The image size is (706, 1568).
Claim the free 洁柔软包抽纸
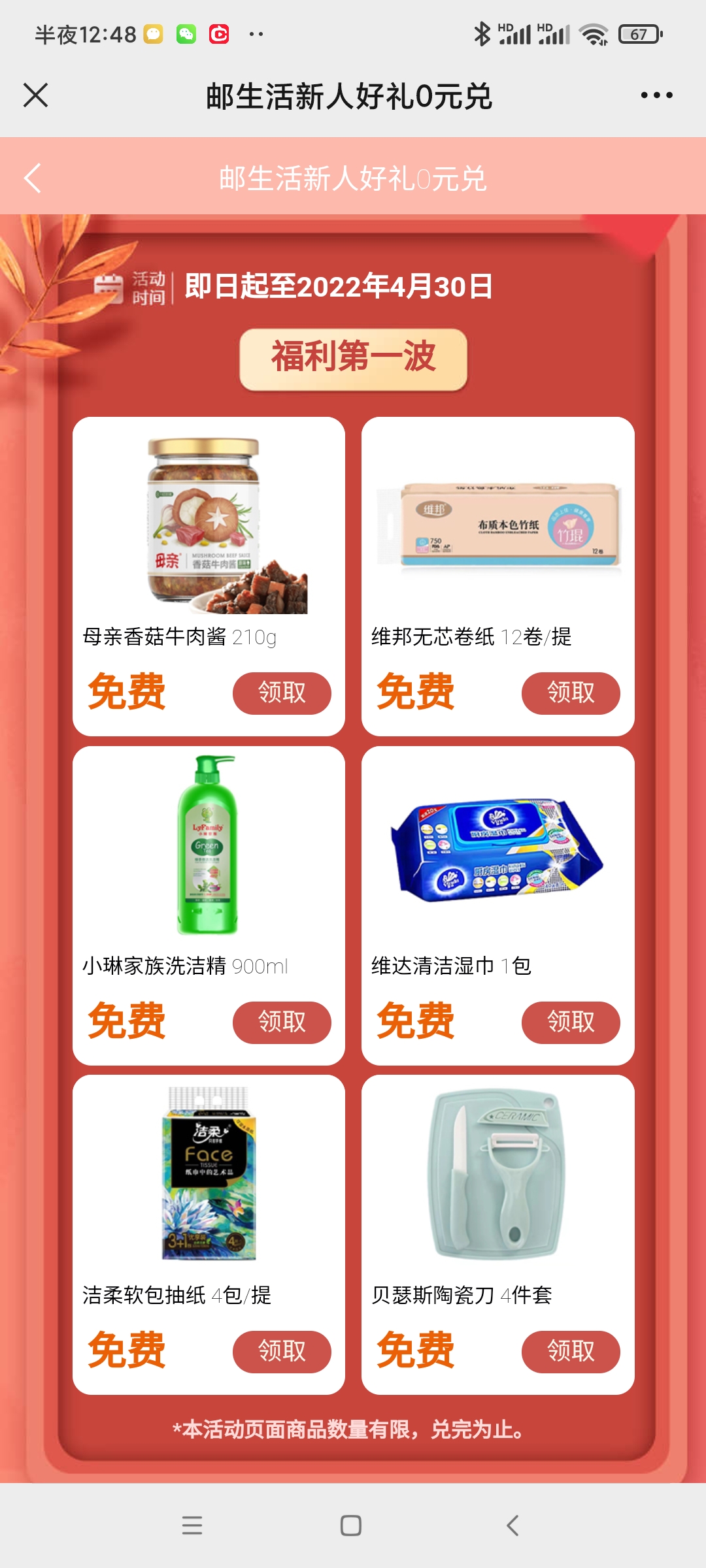pyautogui.click(x=282, y=1351)
